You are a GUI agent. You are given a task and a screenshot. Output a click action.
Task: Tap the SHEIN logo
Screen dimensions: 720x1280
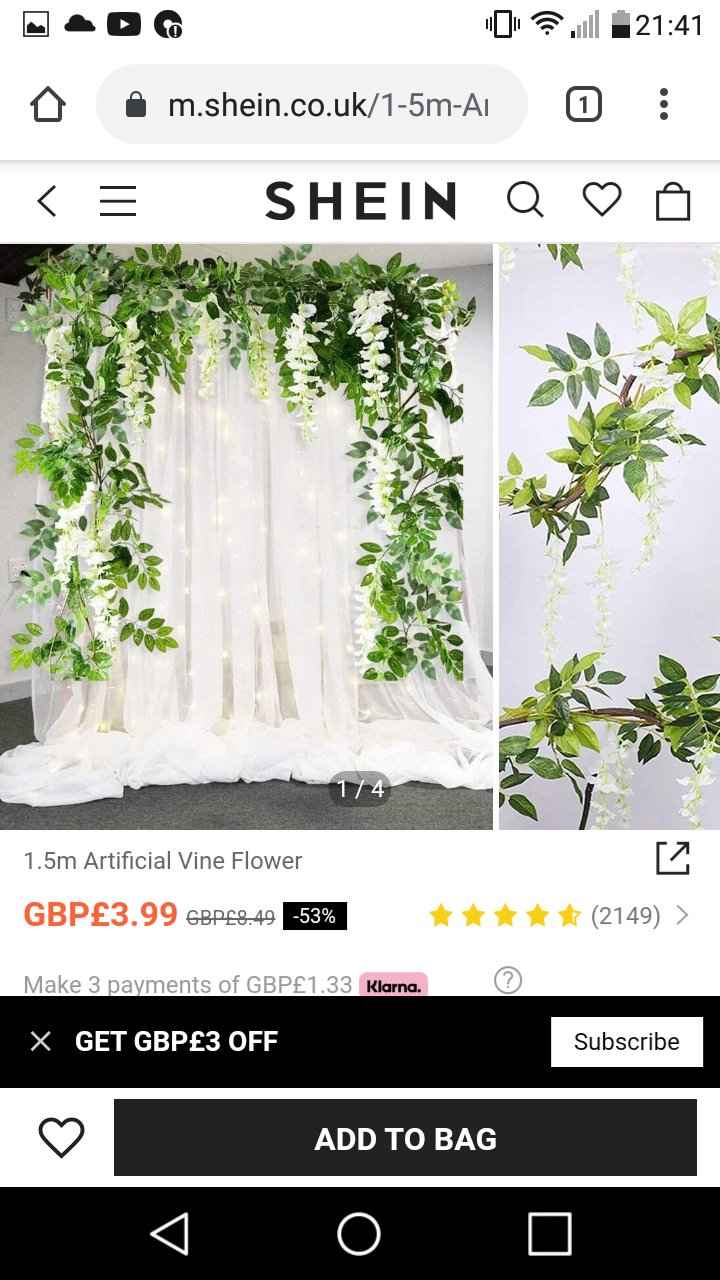[360, 201]
